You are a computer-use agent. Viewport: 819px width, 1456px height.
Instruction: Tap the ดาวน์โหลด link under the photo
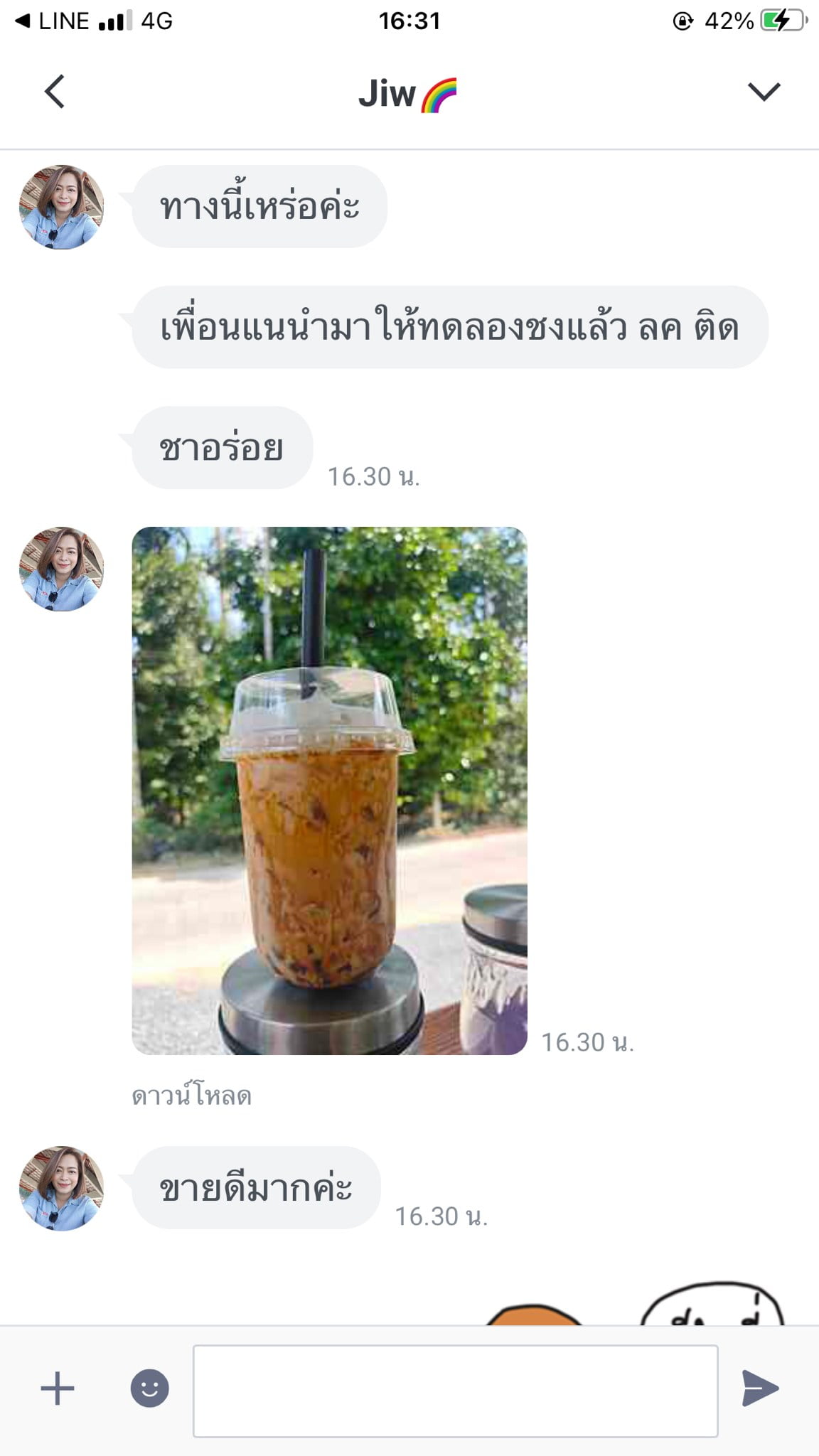(192, 1096)
